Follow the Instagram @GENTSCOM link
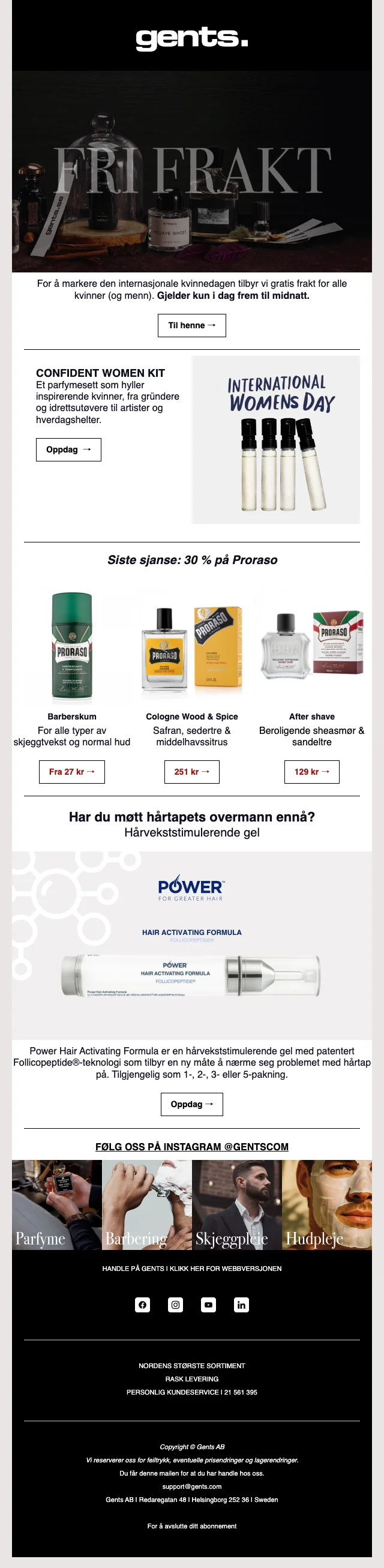Screen dimensions: 384x1568 (191, 1146)
